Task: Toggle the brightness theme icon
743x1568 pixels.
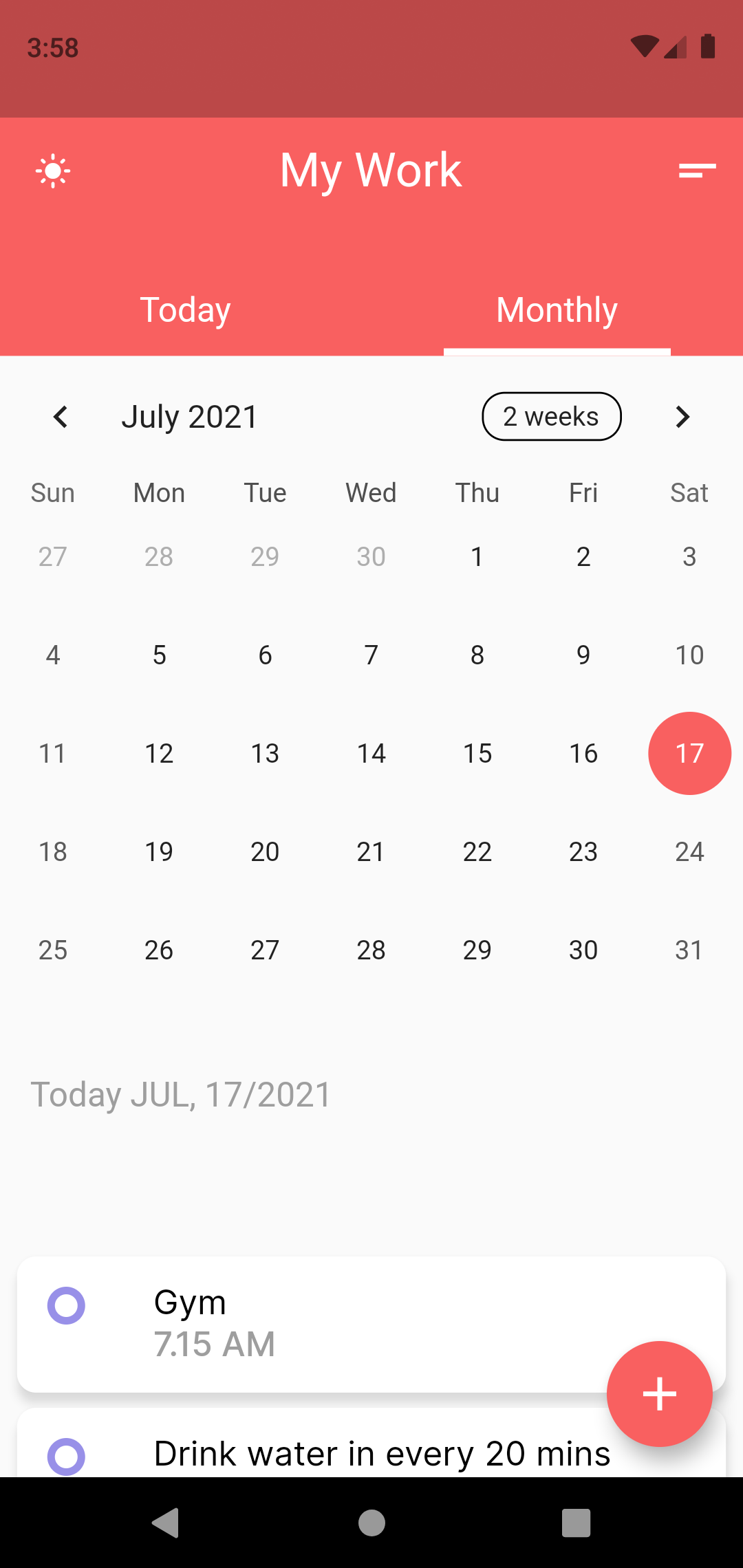Action: [53, 171]
